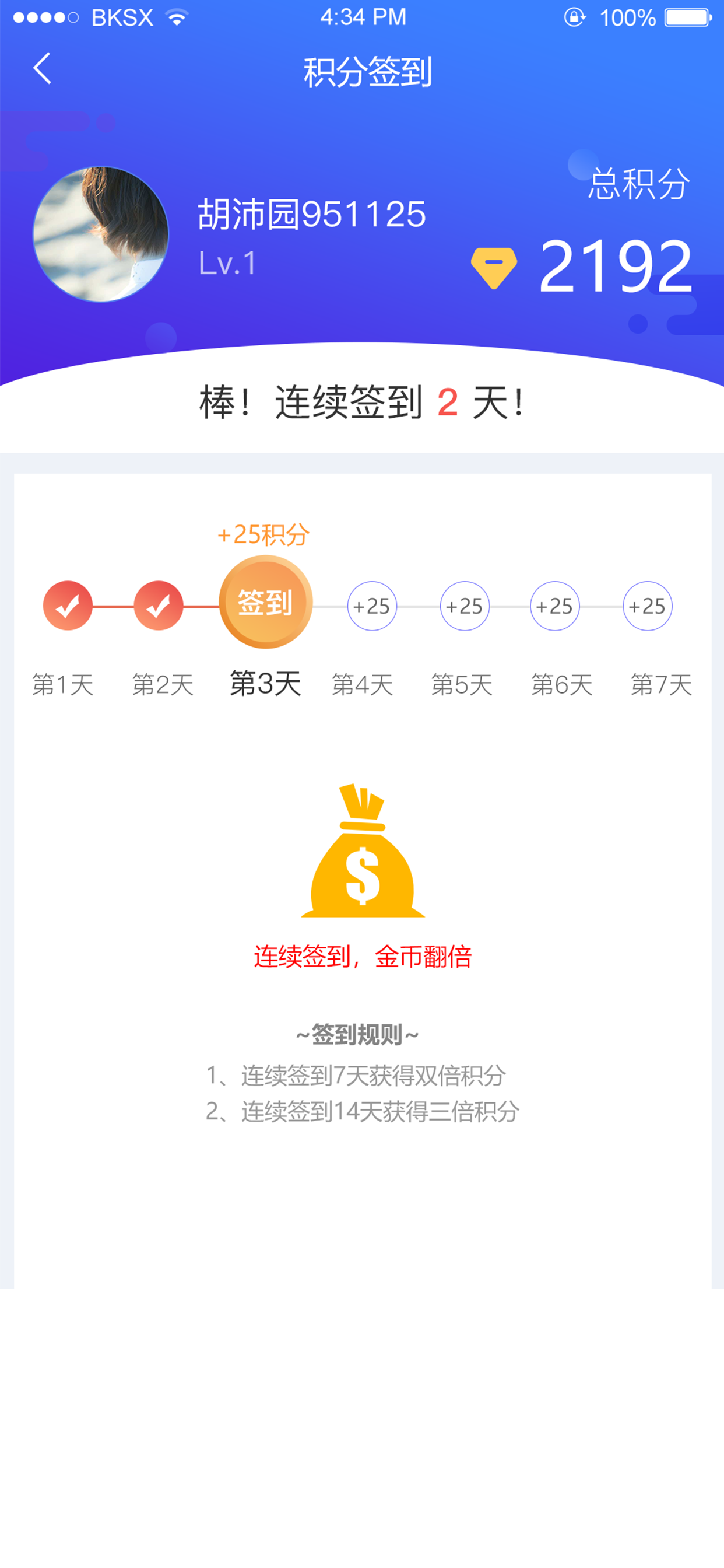Select the +25 circle for day 4
This screenshot has width=724, height=1568.
click(x=372, y=606)
